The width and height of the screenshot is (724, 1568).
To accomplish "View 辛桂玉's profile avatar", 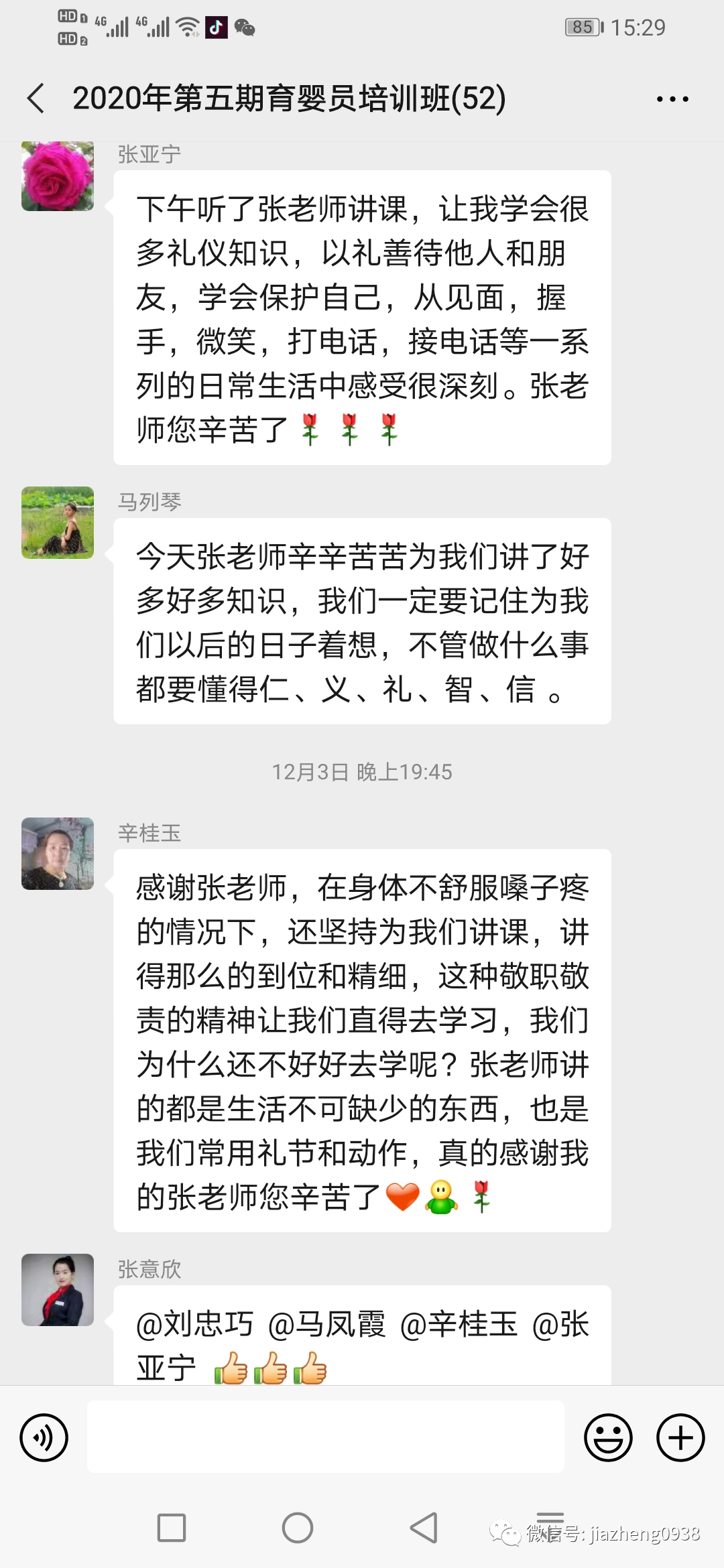I will point(58,854).
